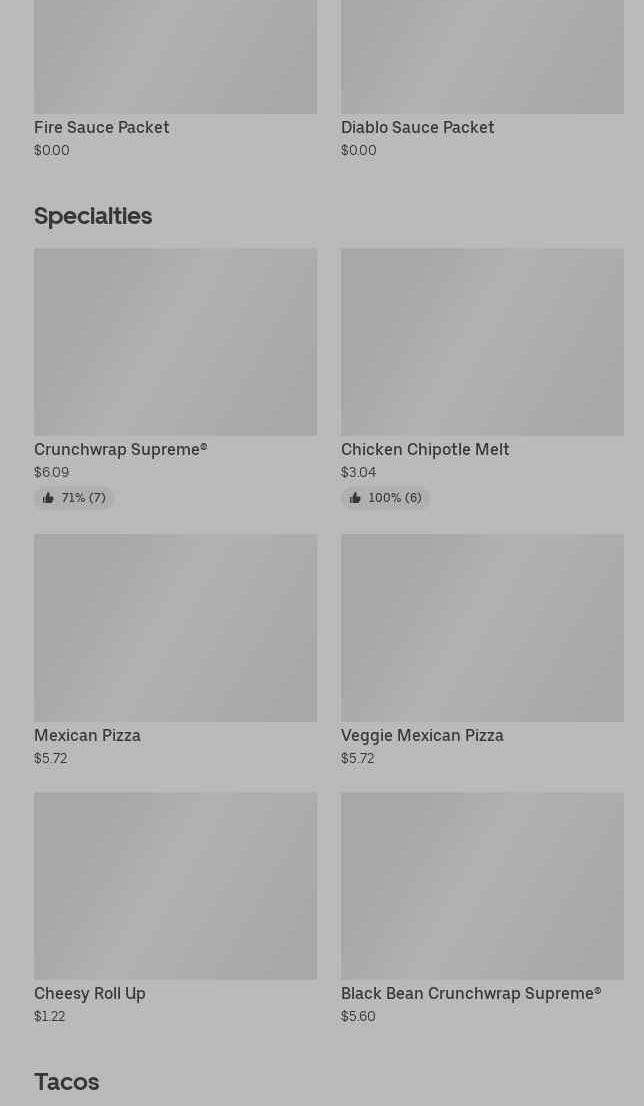Choose the Mexican Pizza card
The width and height of the screenshot is (644, 1106).
click(x=175, y=650)
